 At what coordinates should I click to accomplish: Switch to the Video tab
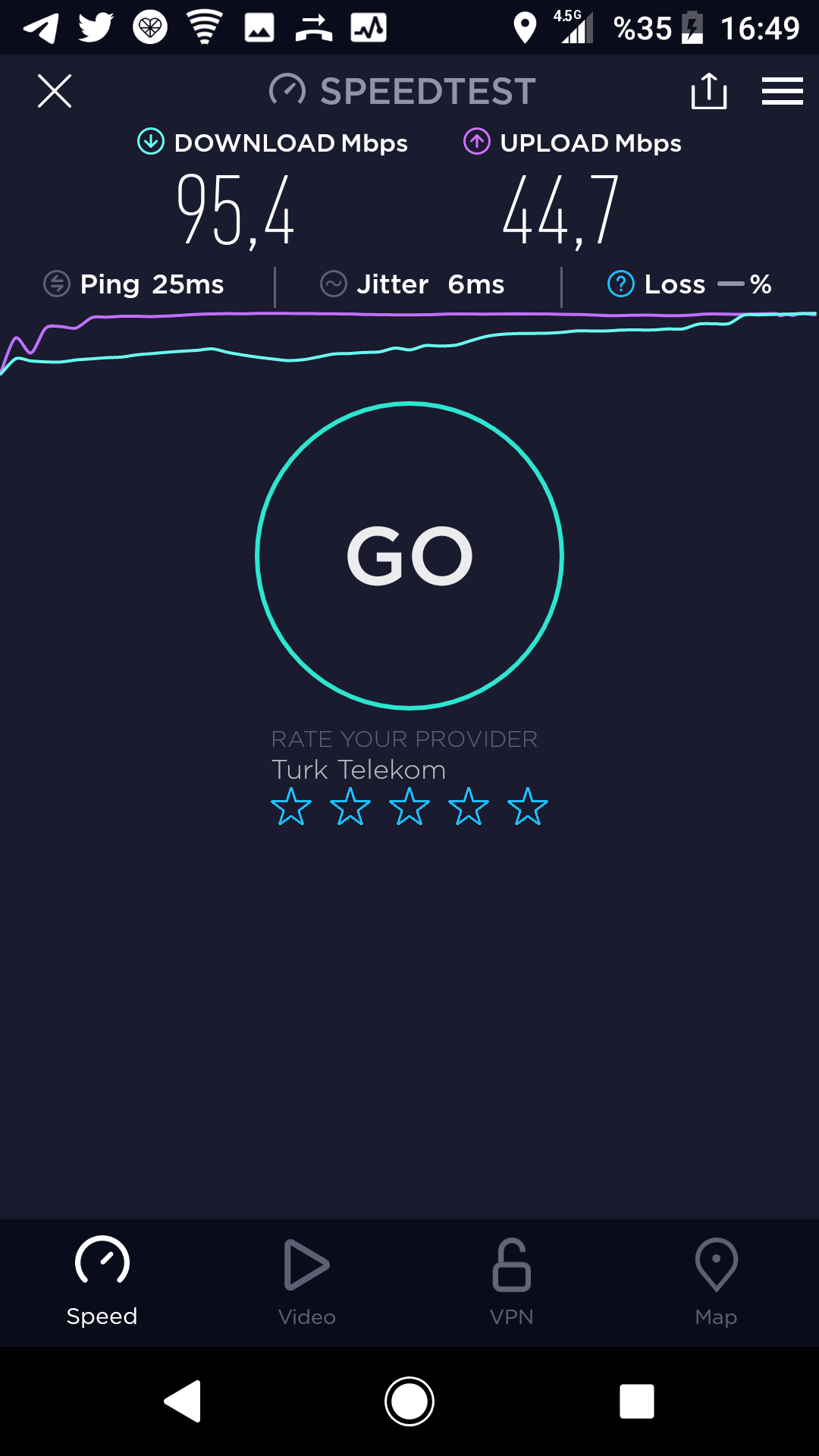(x=307, y=1282)
